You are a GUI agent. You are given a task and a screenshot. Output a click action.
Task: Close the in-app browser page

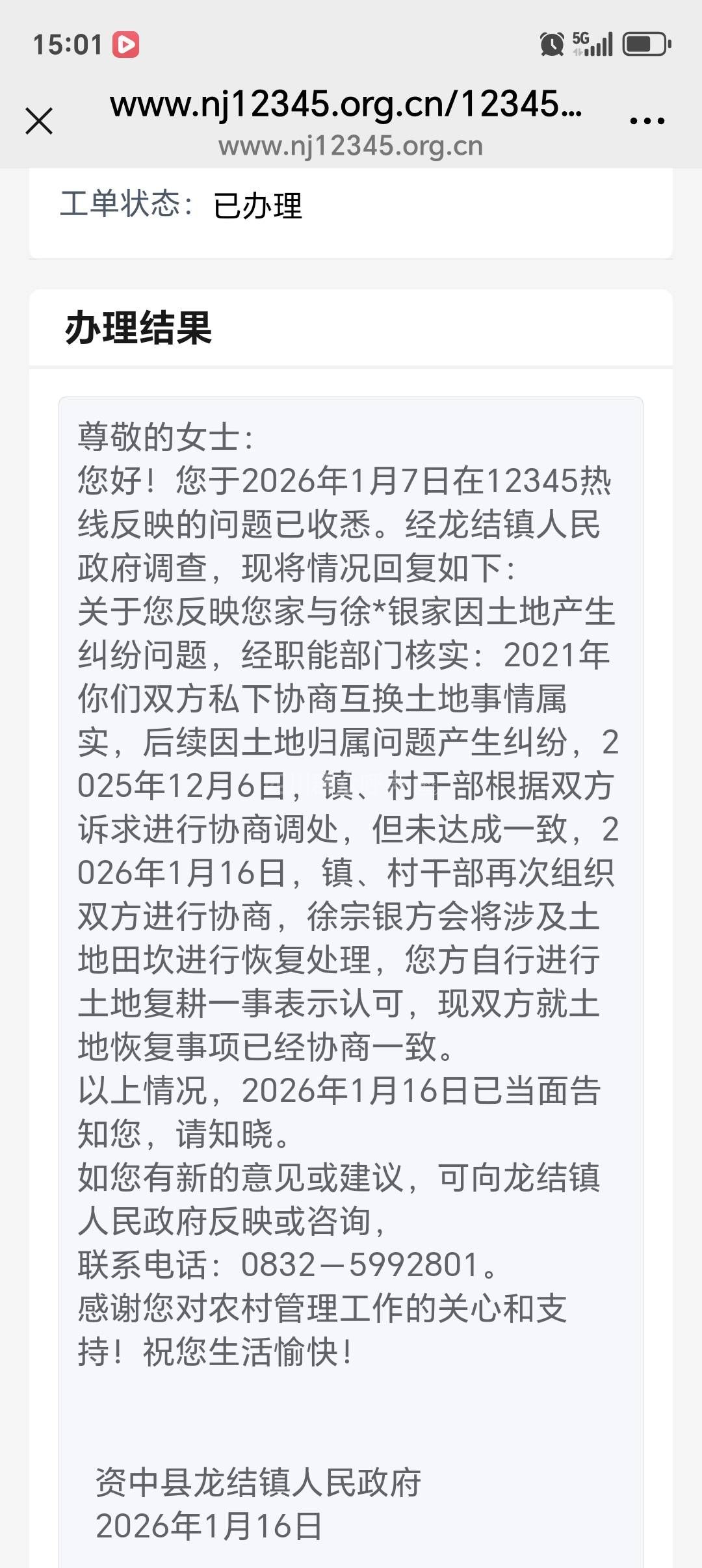point(39,121)
